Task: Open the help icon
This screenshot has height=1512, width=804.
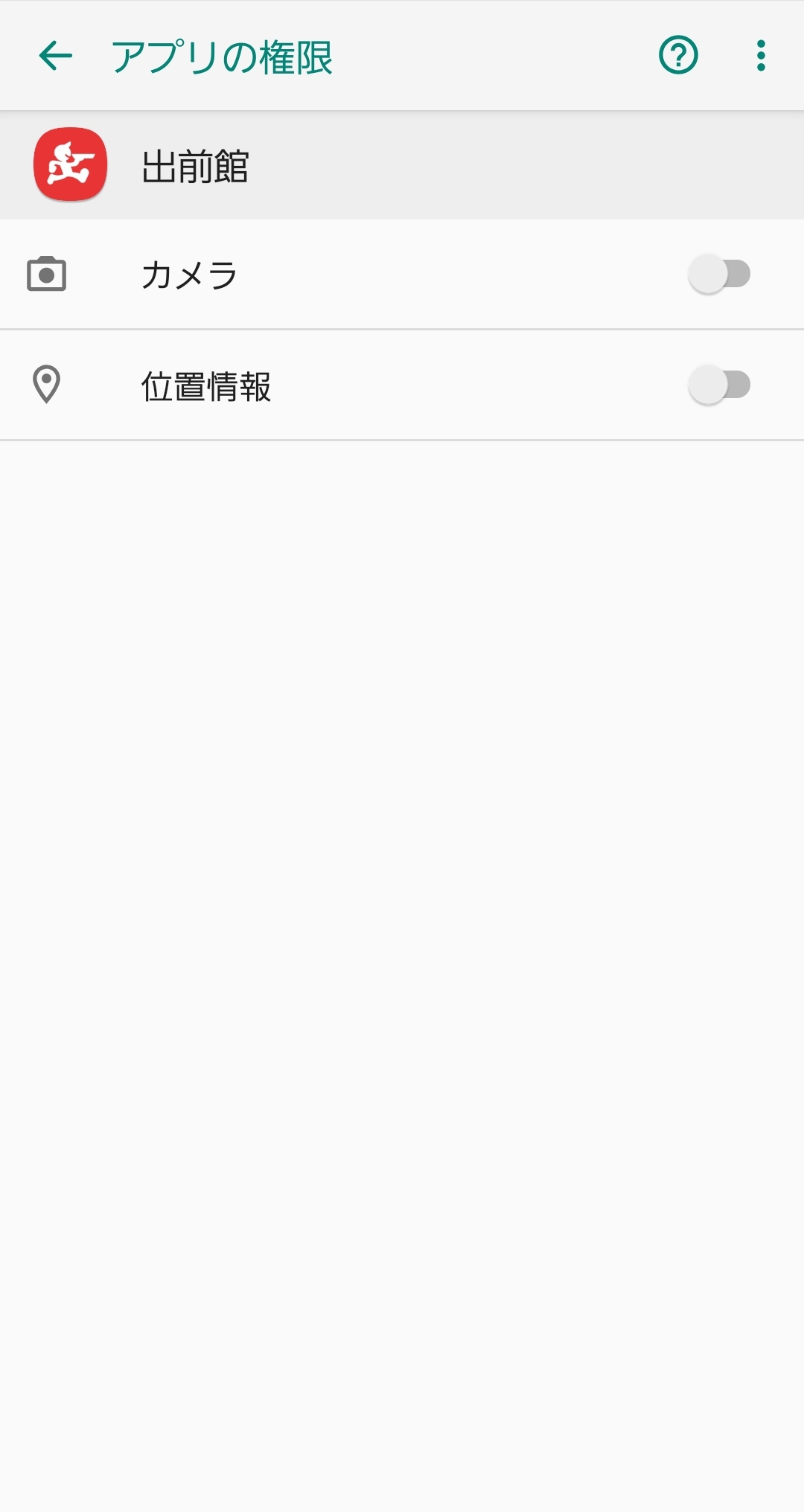Action: pos(678,56)
